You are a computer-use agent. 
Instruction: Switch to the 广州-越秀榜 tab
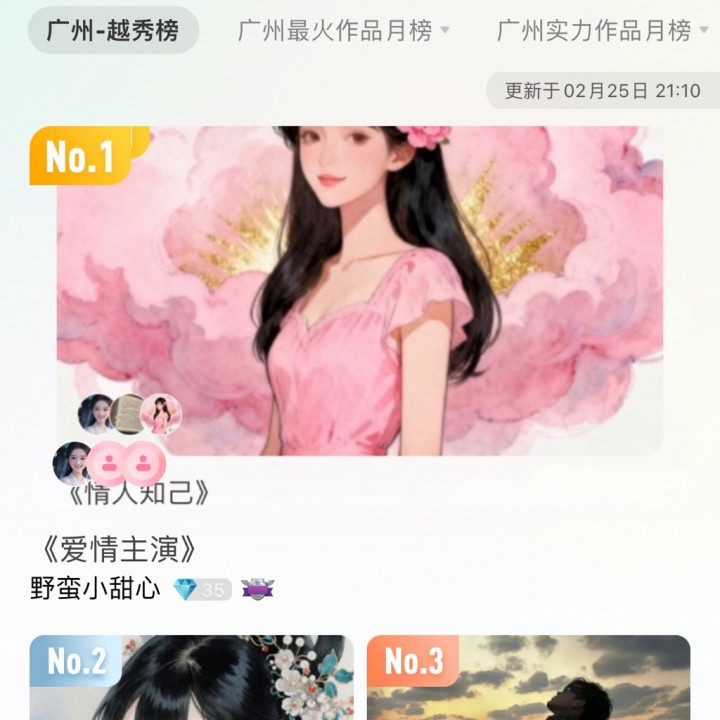pyautogui.click(x=113, y=31)
